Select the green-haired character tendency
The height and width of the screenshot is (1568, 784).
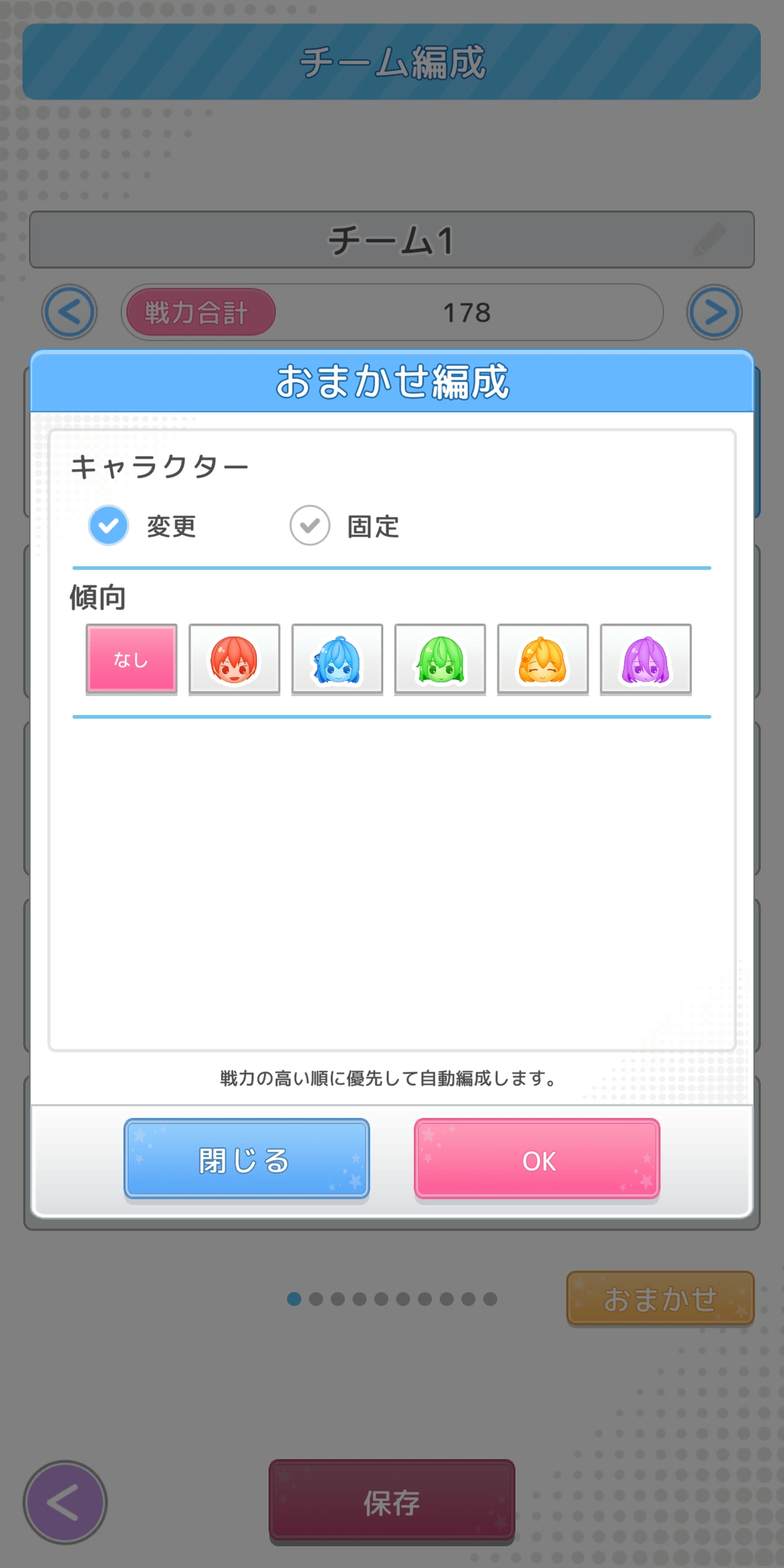440,659
